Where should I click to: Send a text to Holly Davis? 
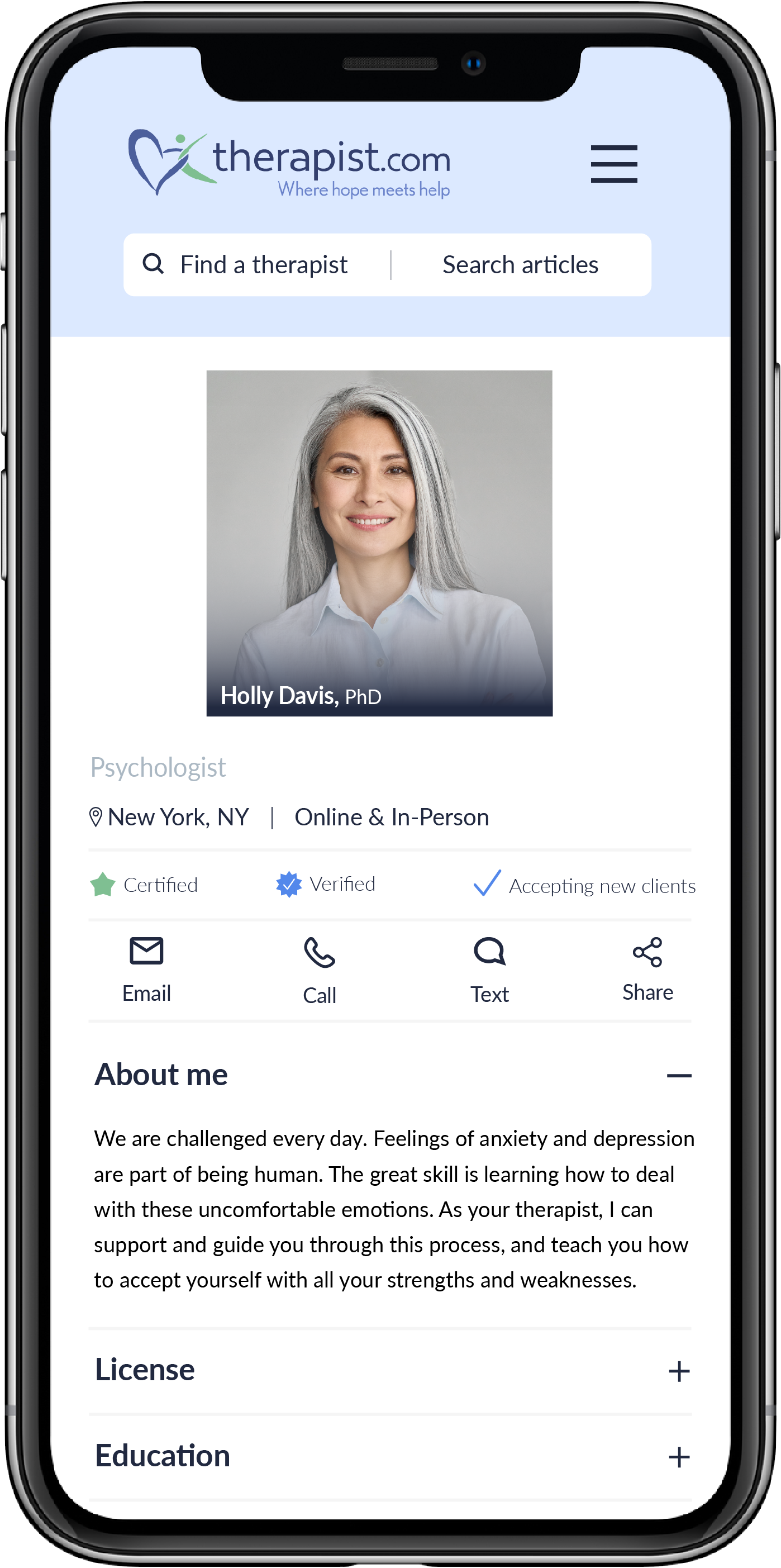pos(489,970)
